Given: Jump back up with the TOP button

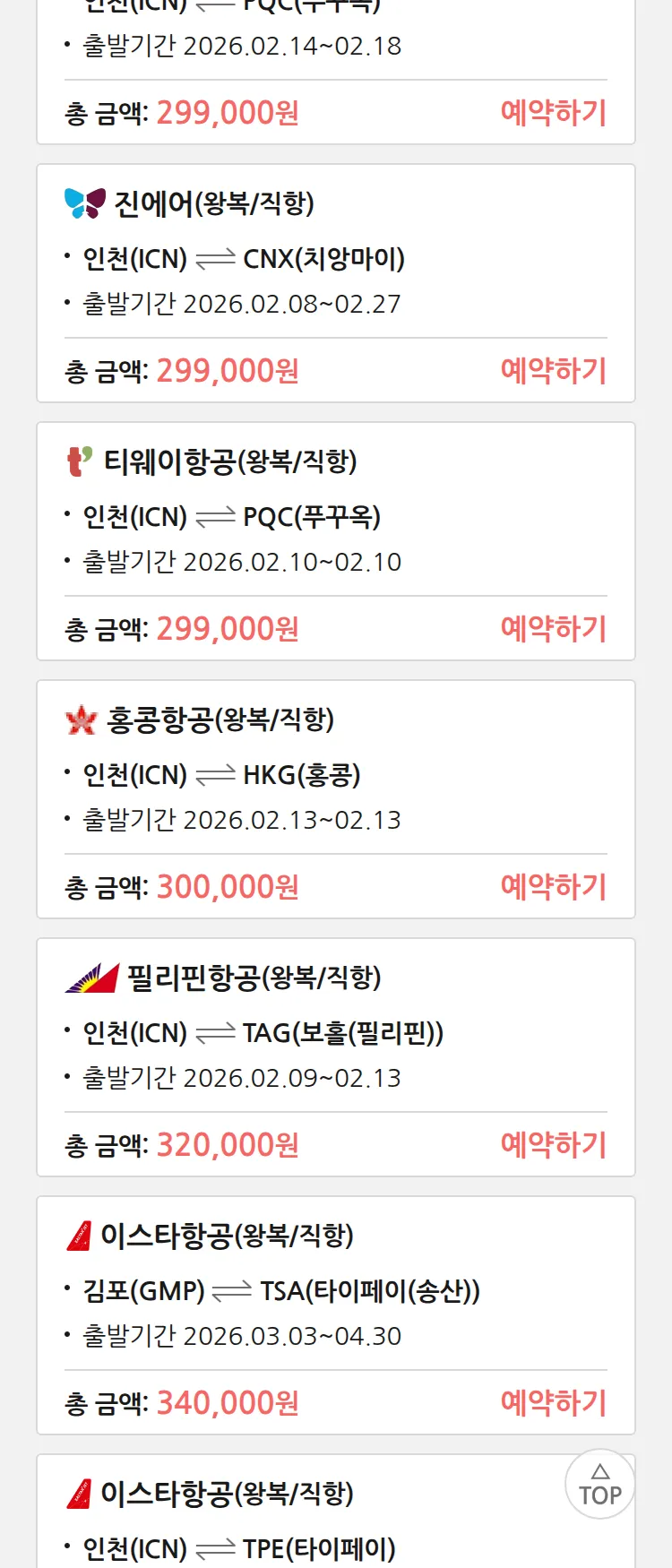Looking at the screenshot, I should click(599, 1484).
